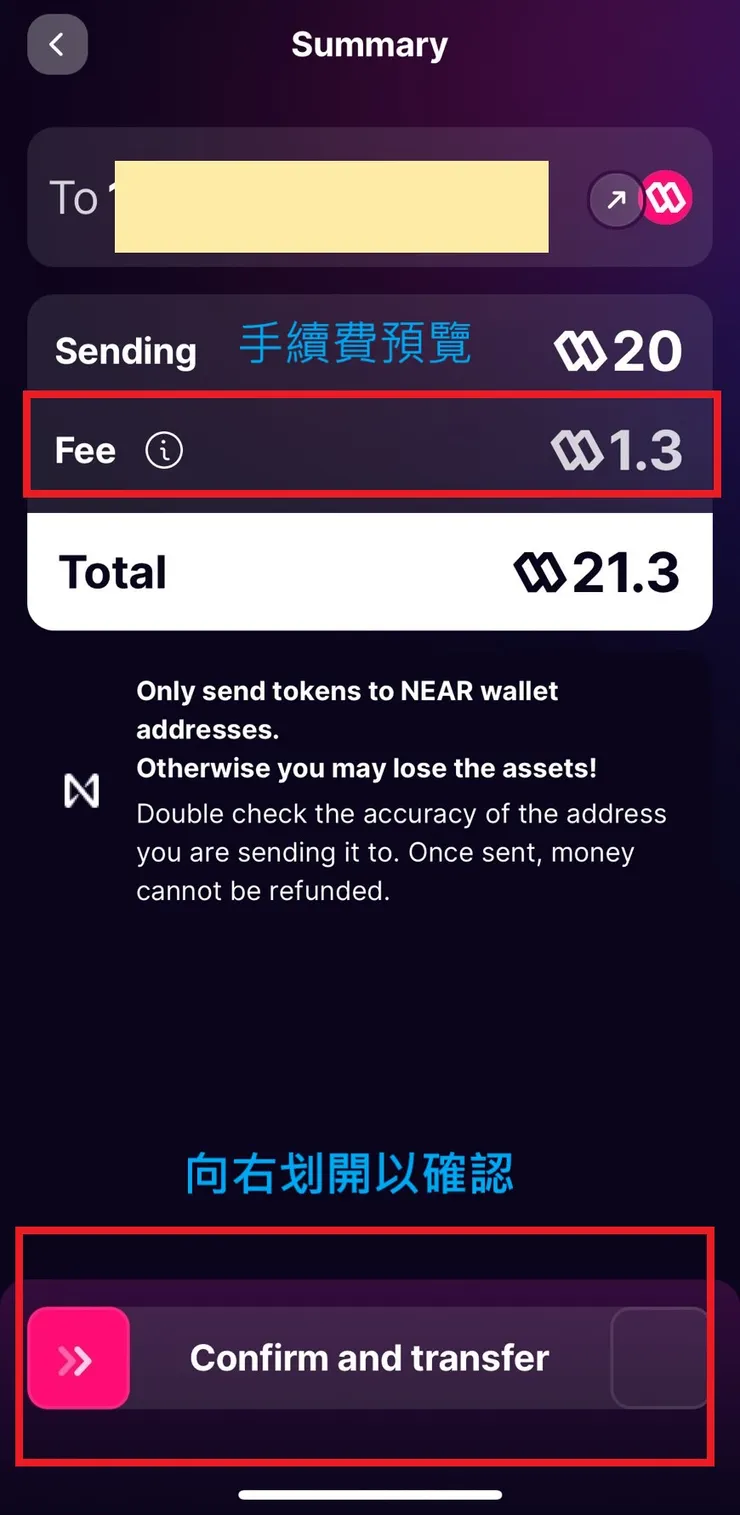740x1515 pixels.
Task: Tap the pink Confirm and transfer handle
Action: pos(78,1358)
